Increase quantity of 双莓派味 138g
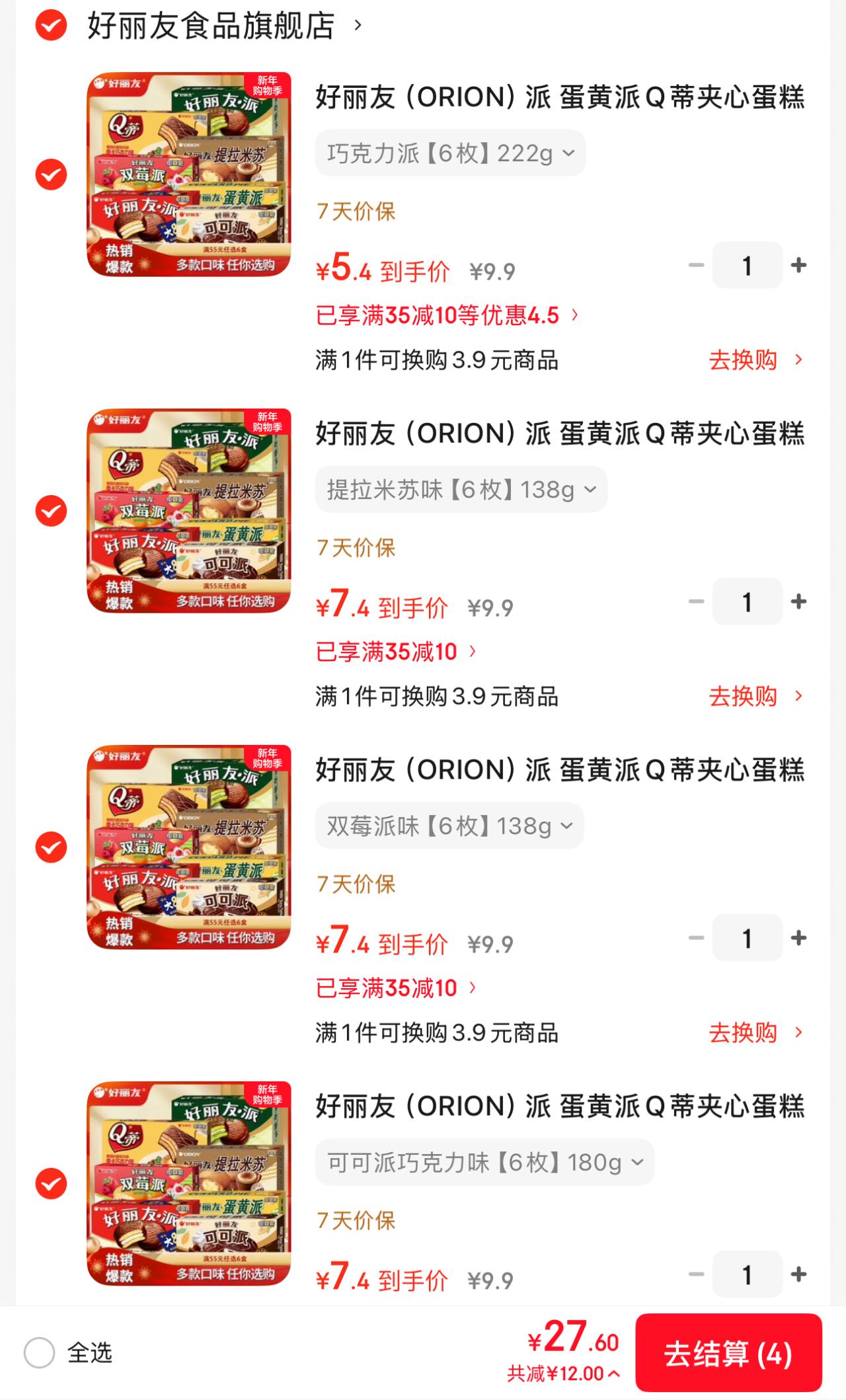846x1400 pixels. point(798,939)
